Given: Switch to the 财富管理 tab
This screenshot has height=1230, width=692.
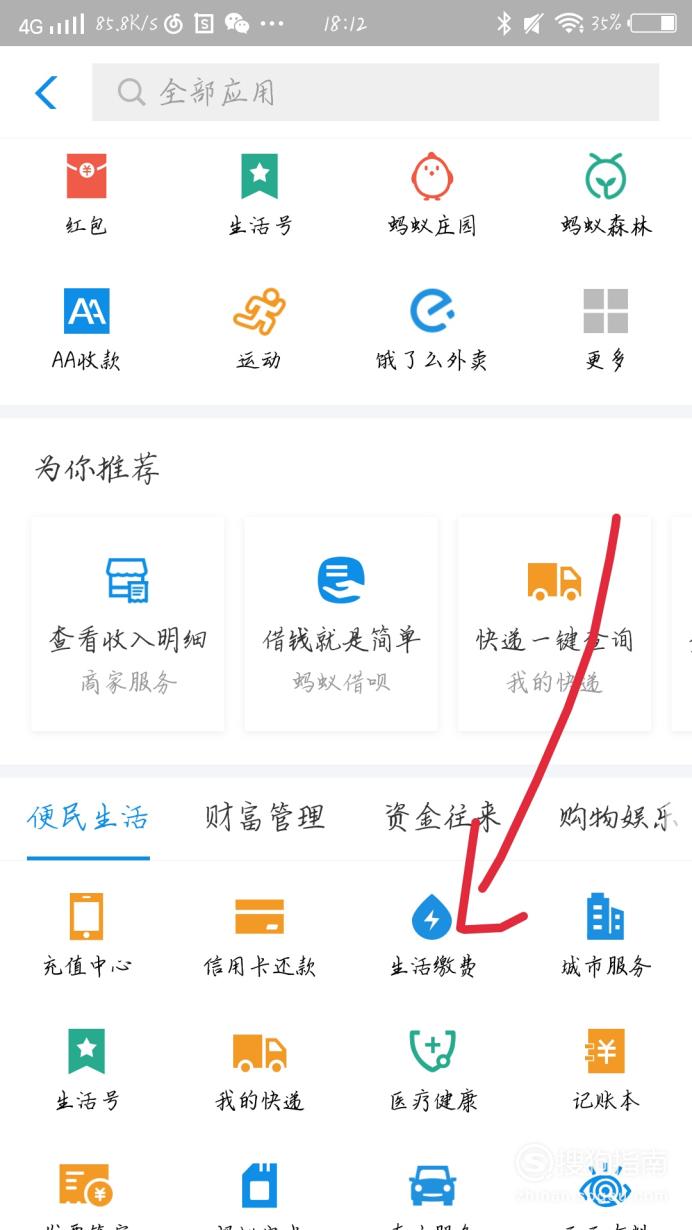Looking at the screenshot, I should click(x=265, y=817).
